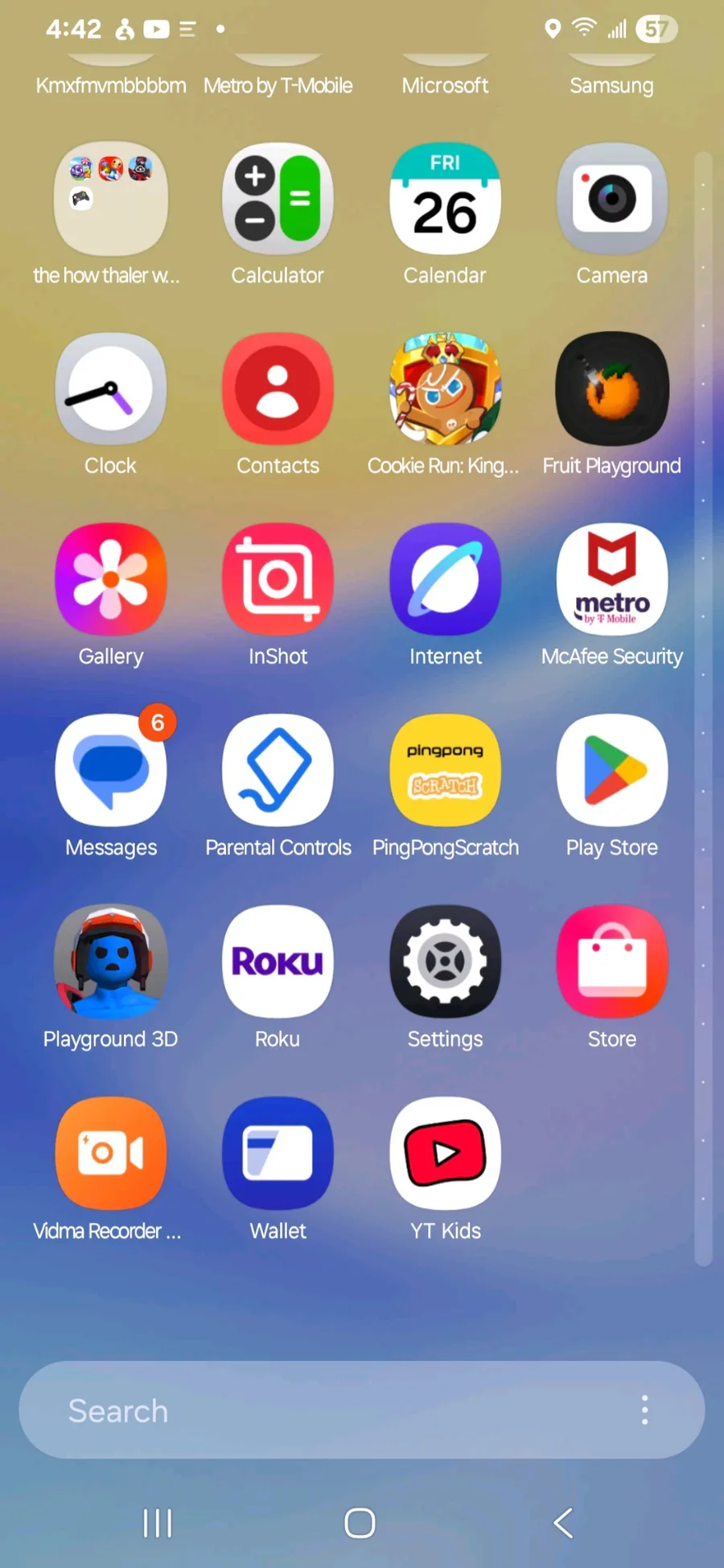724x1568 pixels.
Task: Open the Calendar app
Action: click(x=445, y=199)
